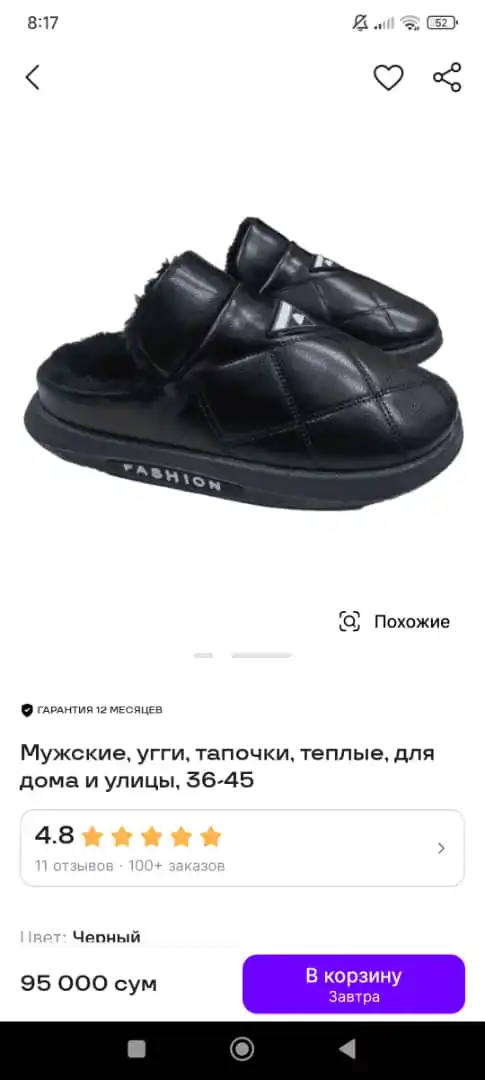Image resolution: width=485 pixels, height=1080 pixels.
Task: Add the slippers to favorites with the heart
Action: click(x=389, y=77)
